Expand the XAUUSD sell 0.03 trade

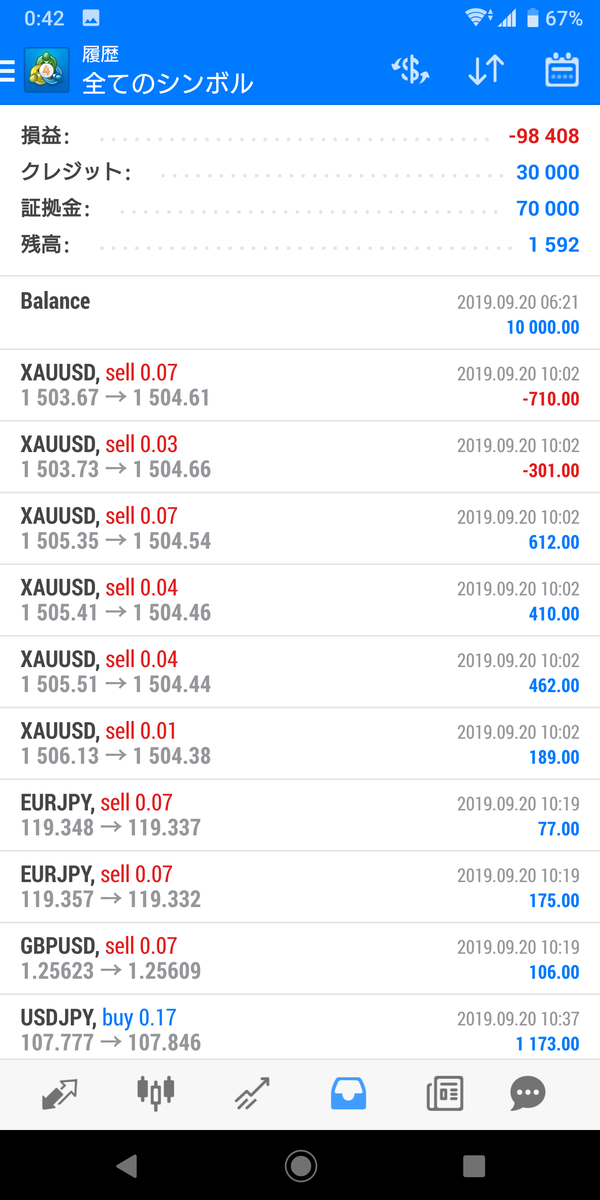300,457
